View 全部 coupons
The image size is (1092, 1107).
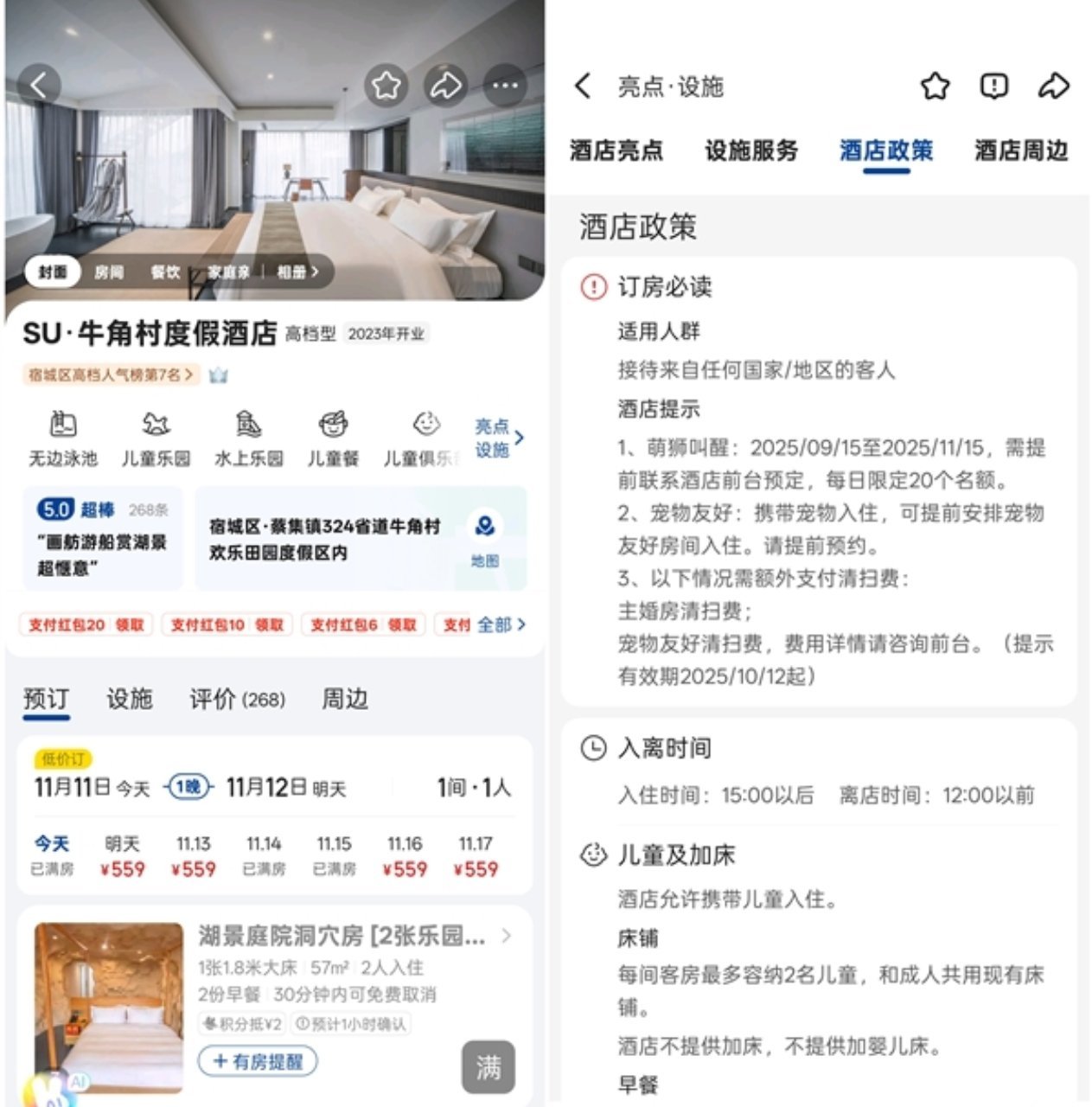tap(501, 624)
